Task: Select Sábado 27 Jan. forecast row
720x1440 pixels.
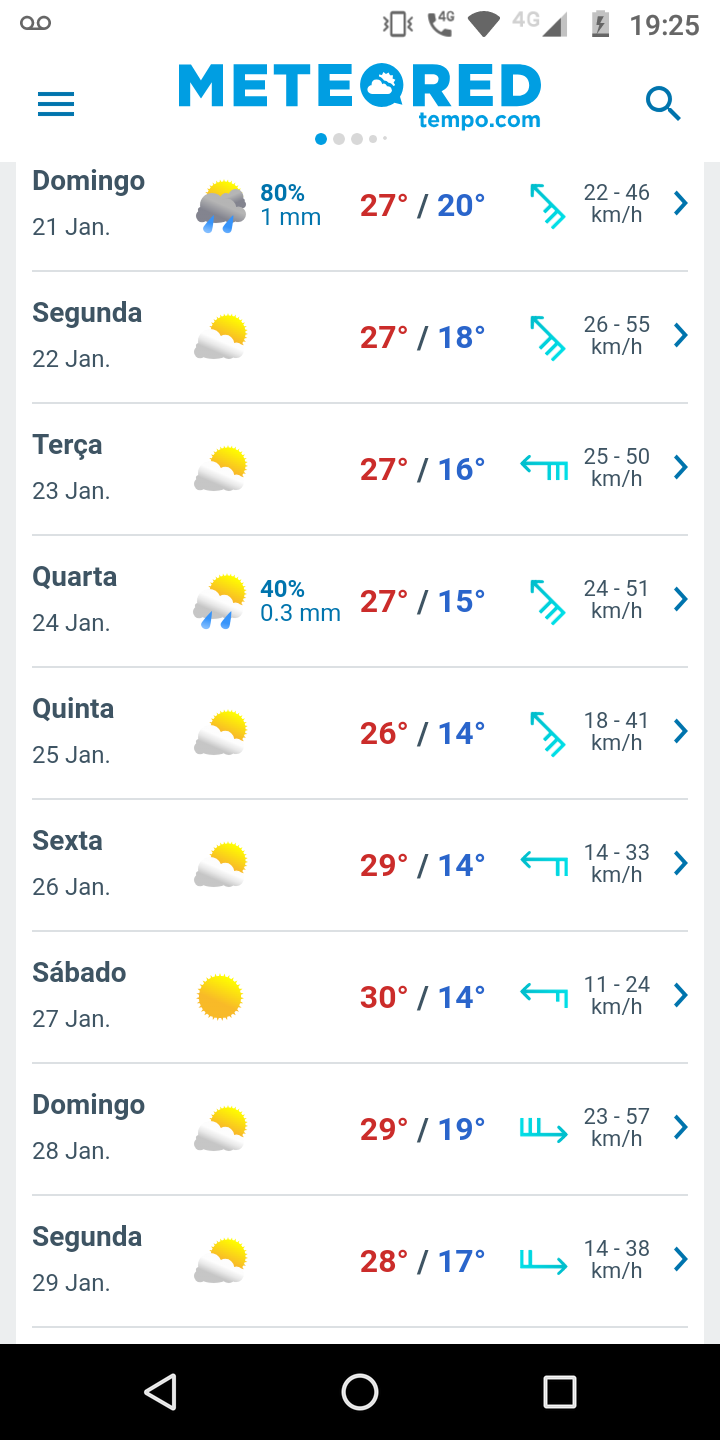Action: pos(360,997)
